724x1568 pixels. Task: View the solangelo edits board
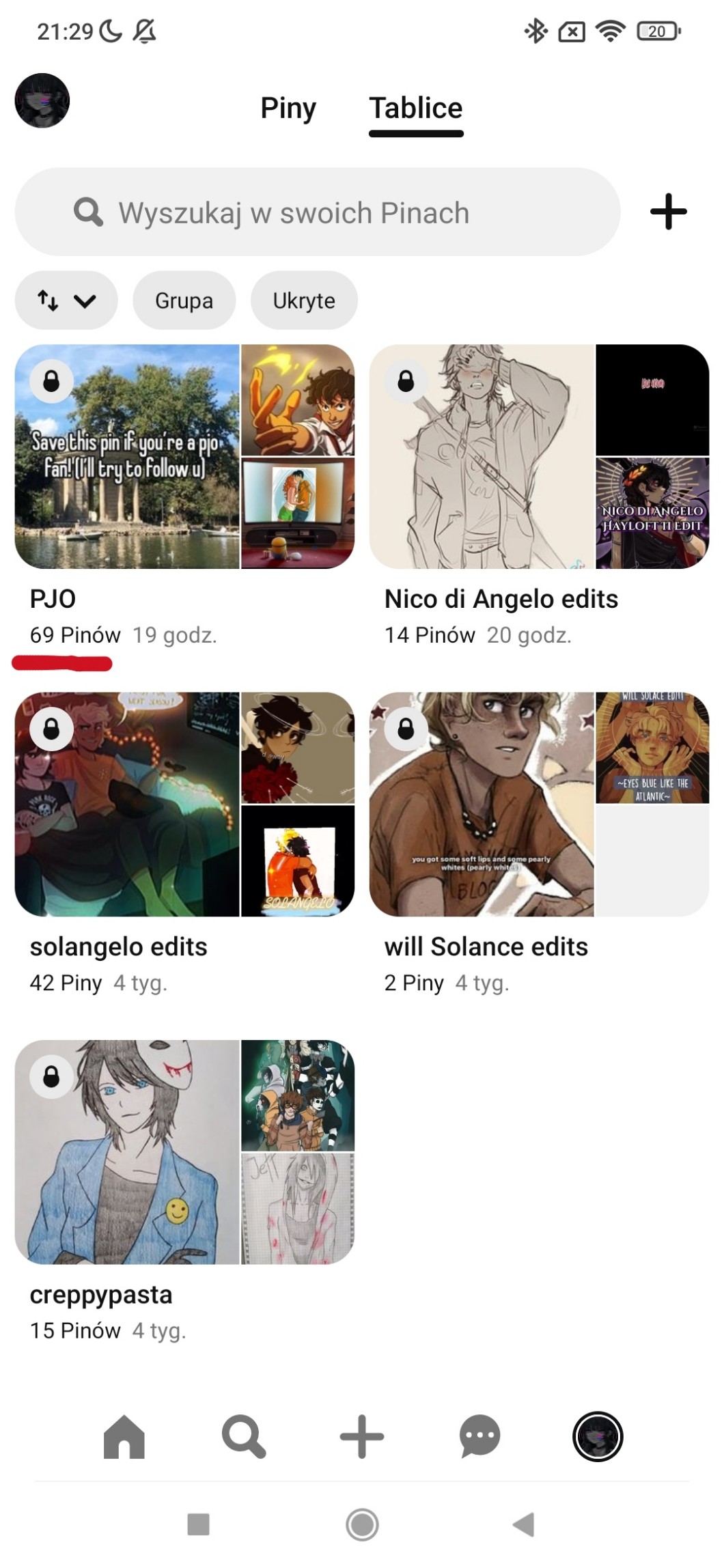184,804
